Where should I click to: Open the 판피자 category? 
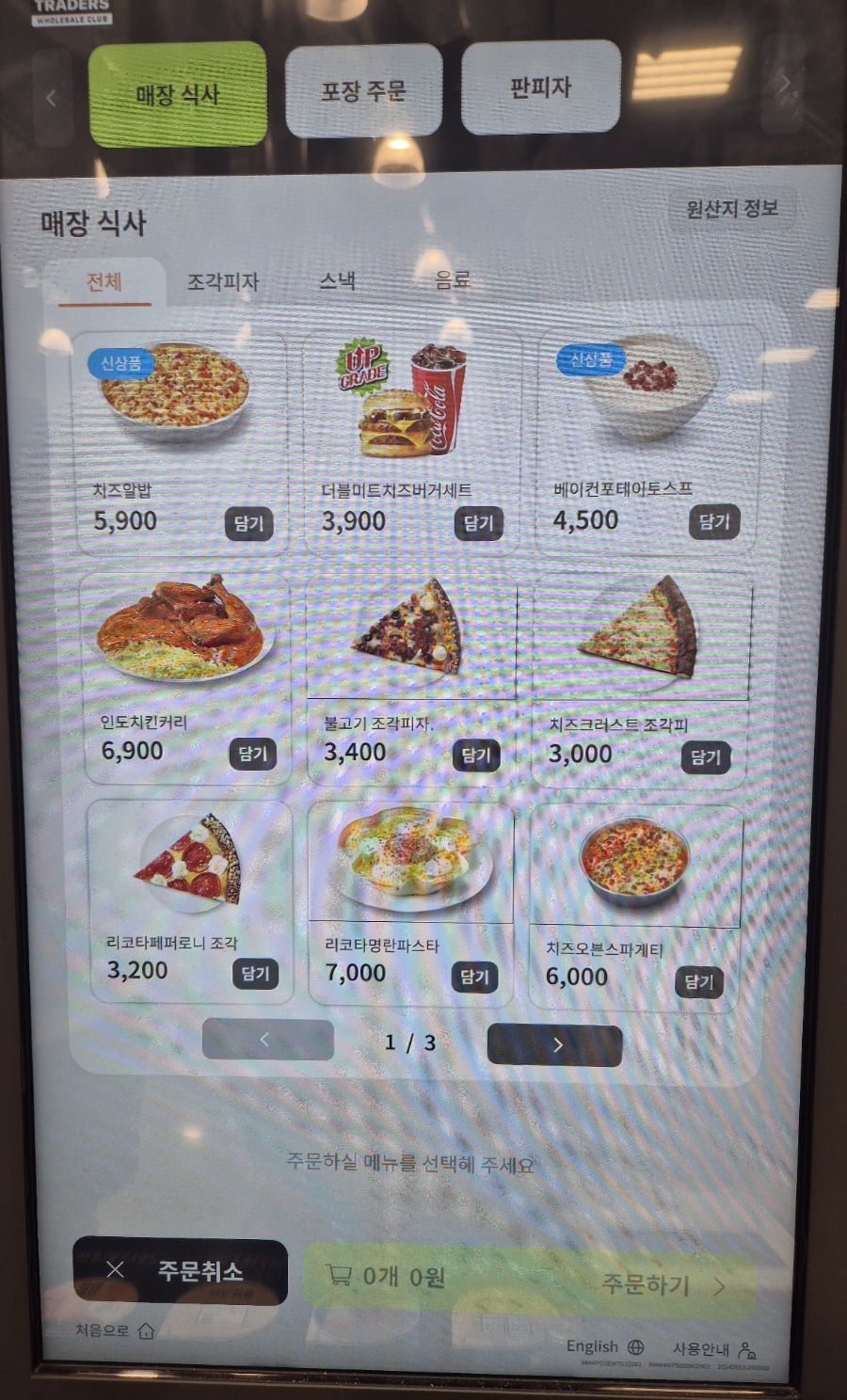[x=540, y=87]
